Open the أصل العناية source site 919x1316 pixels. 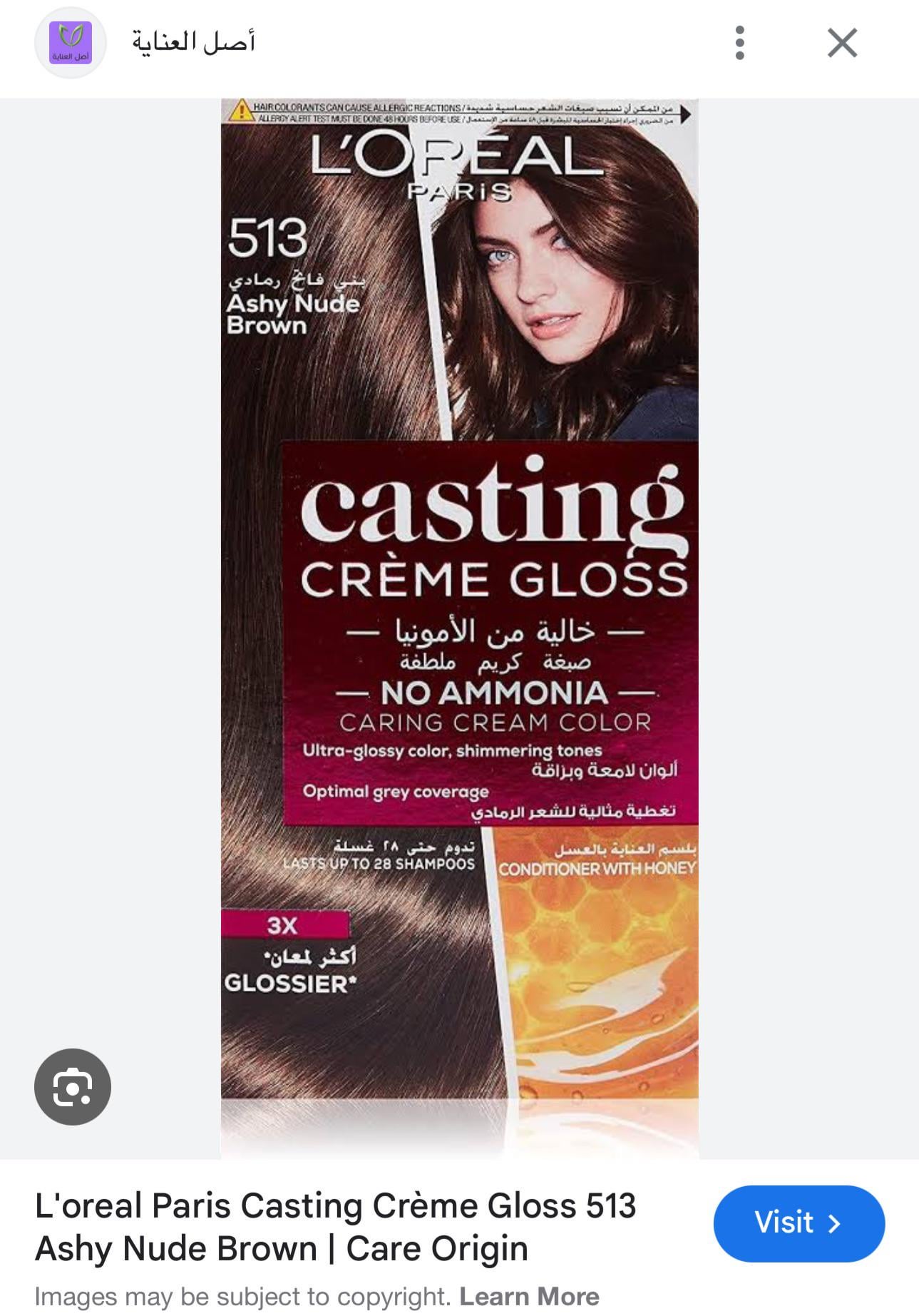tap(192, 43)
